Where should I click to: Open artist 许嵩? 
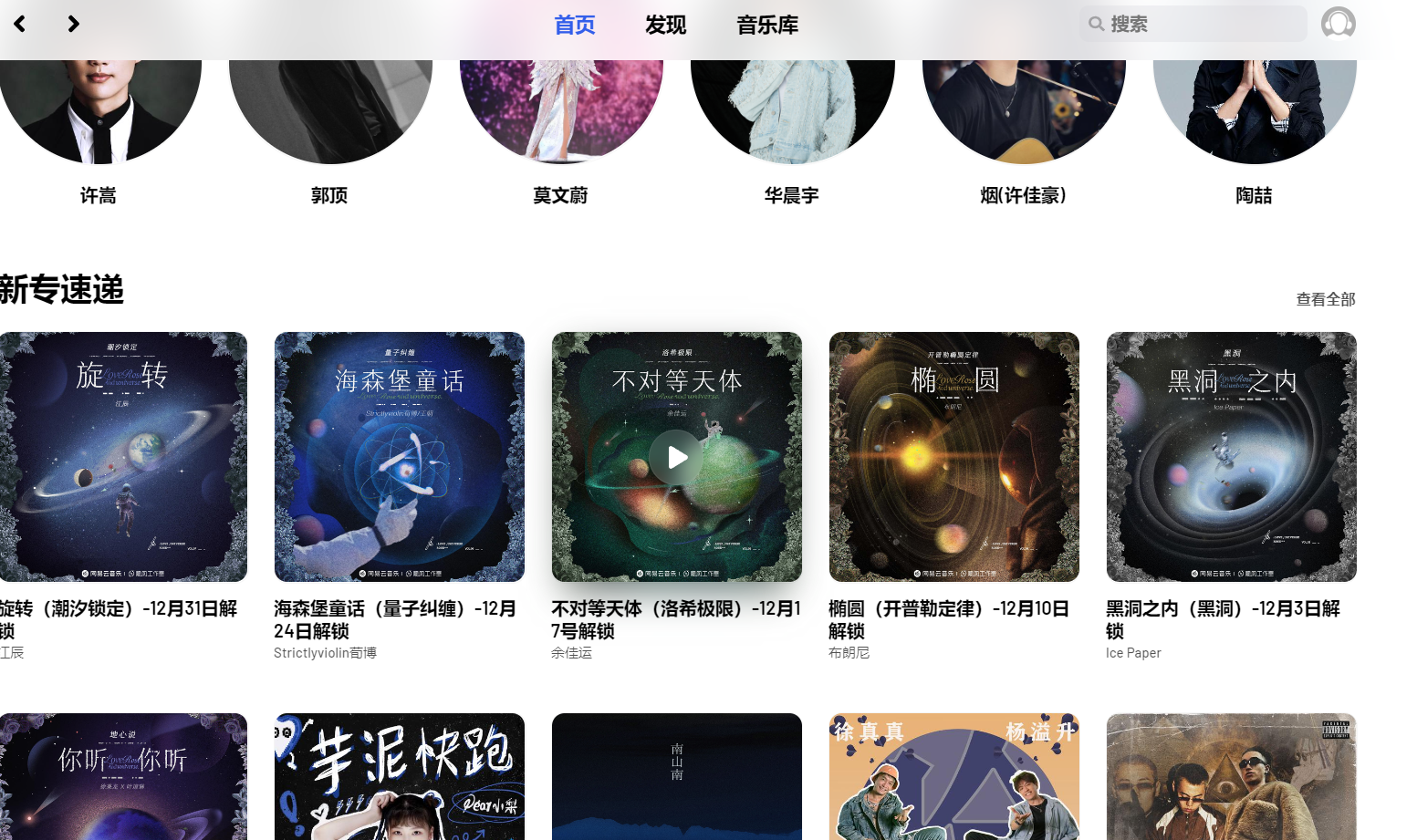pos(99,109)
